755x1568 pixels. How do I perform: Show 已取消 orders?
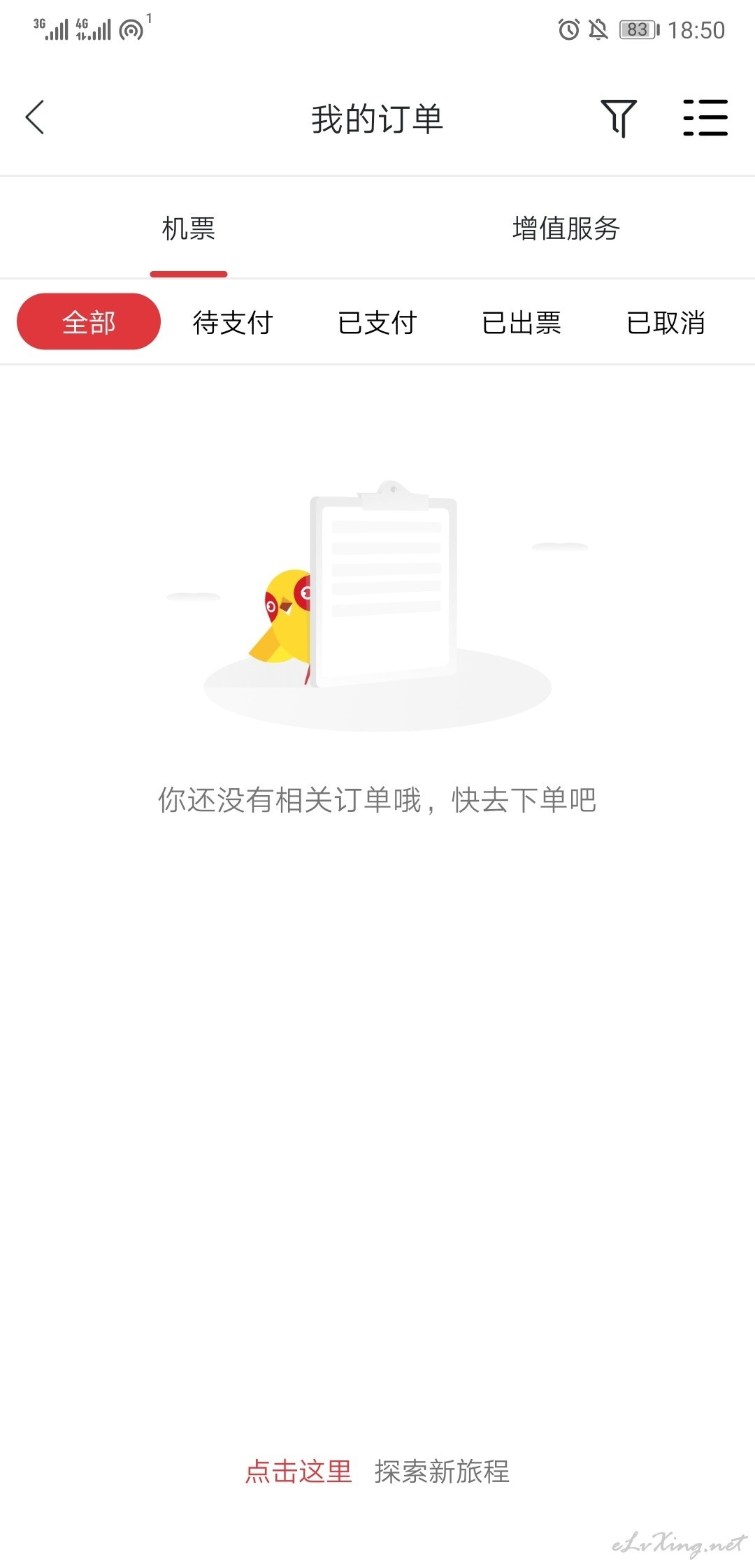pos(666,322)
